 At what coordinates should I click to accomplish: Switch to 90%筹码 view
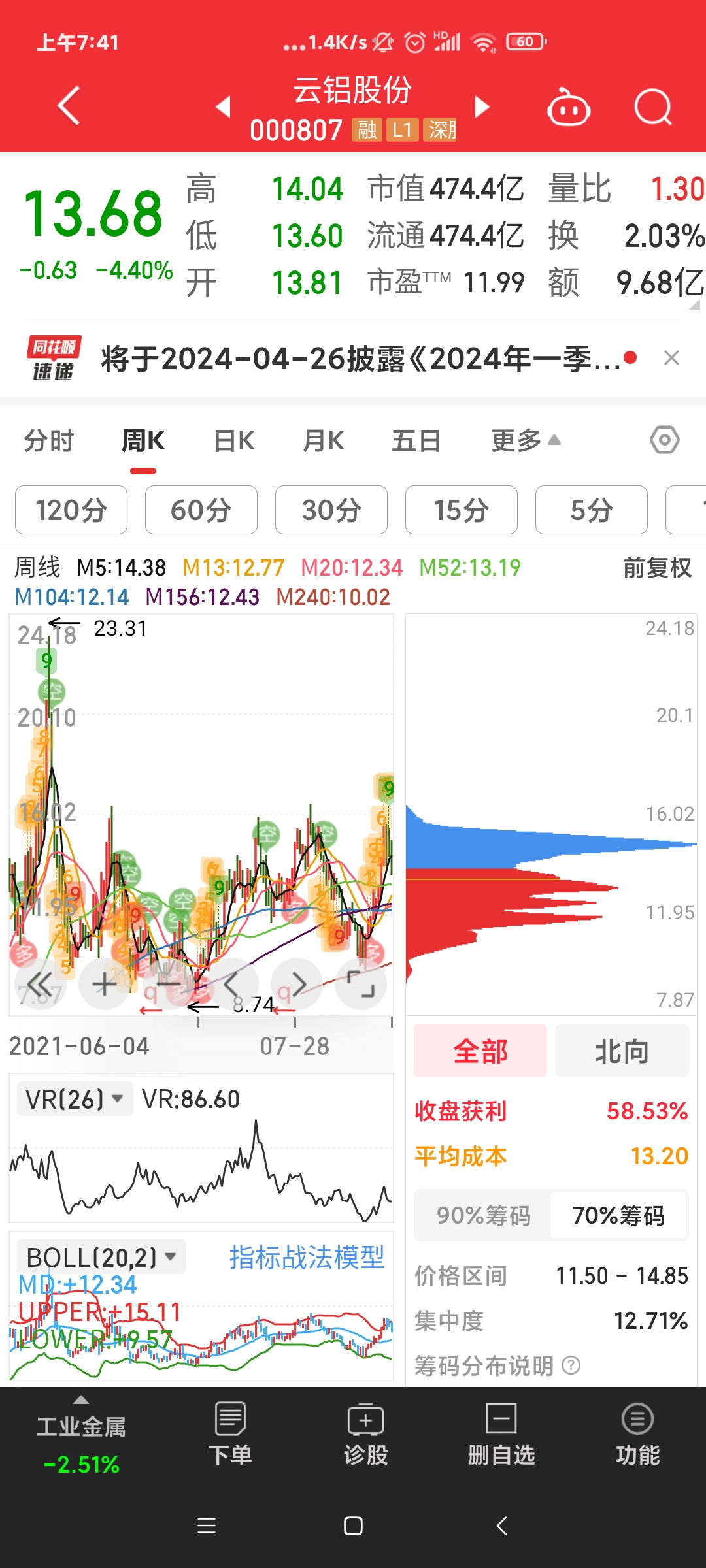pos(484,1215)
